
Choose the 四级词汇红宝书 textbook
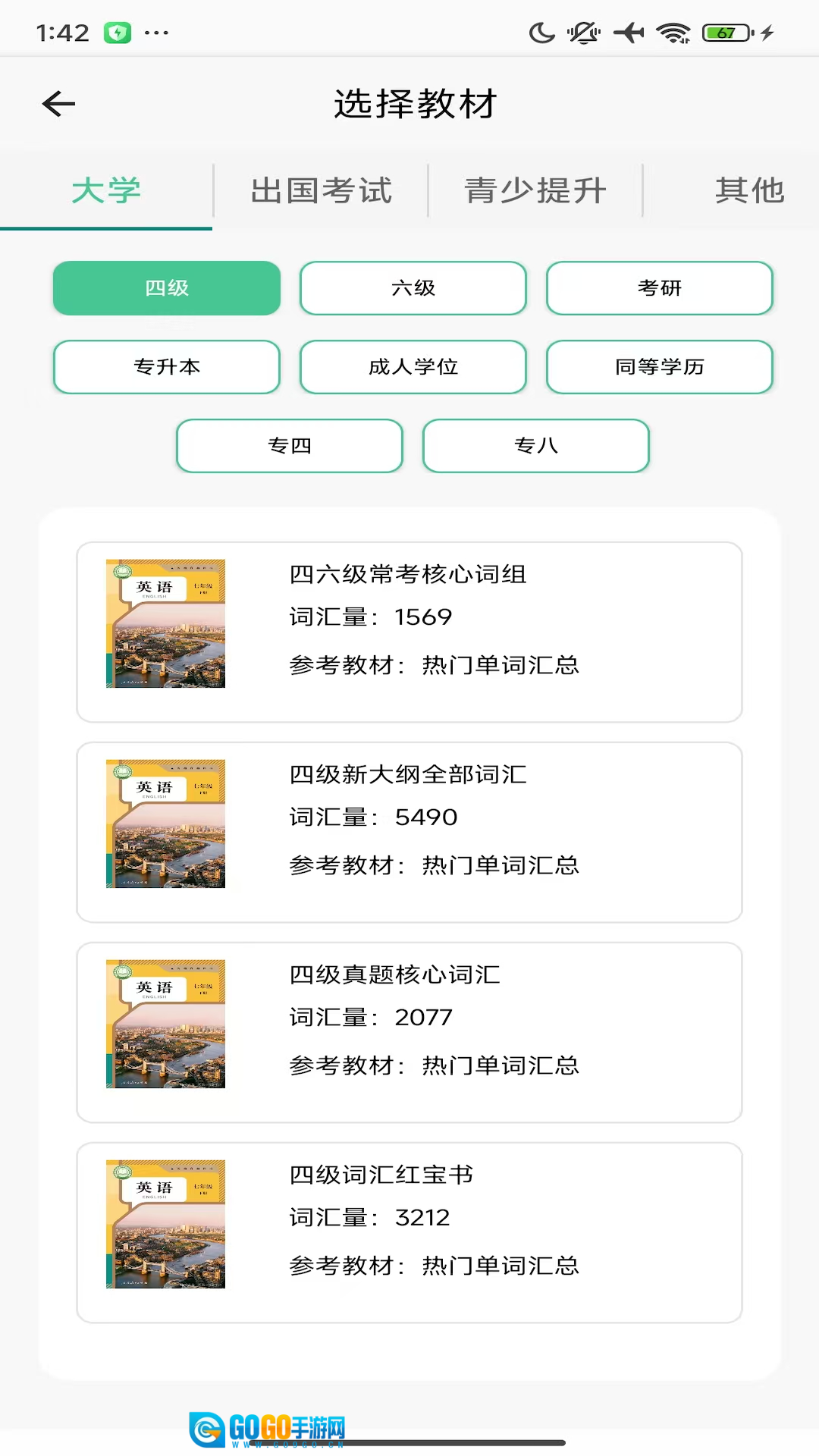click(409, 1232)
